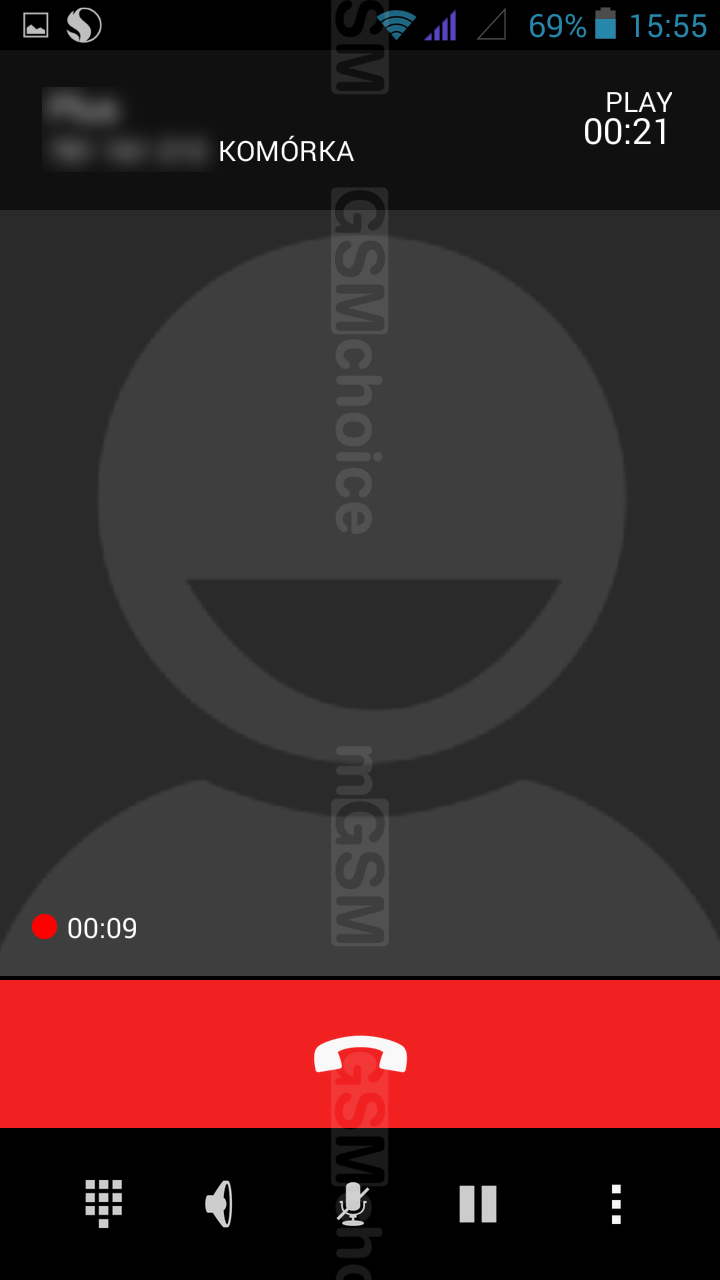Screen dimensions: 720x1280
Task: End the call with the red hang-up button
Action: click(360, 1054)
